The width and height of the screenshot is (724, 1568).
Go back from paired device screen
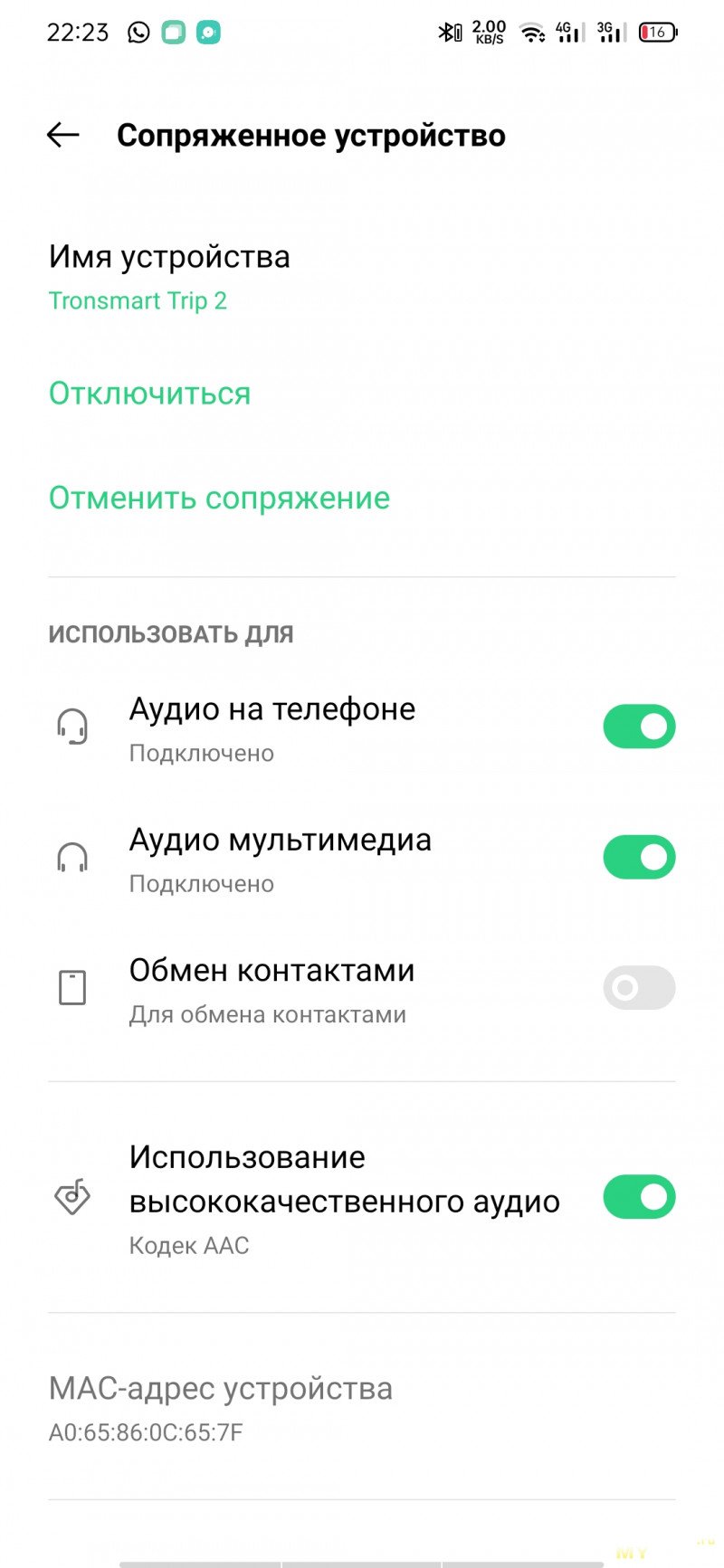[x=62, y=136]
